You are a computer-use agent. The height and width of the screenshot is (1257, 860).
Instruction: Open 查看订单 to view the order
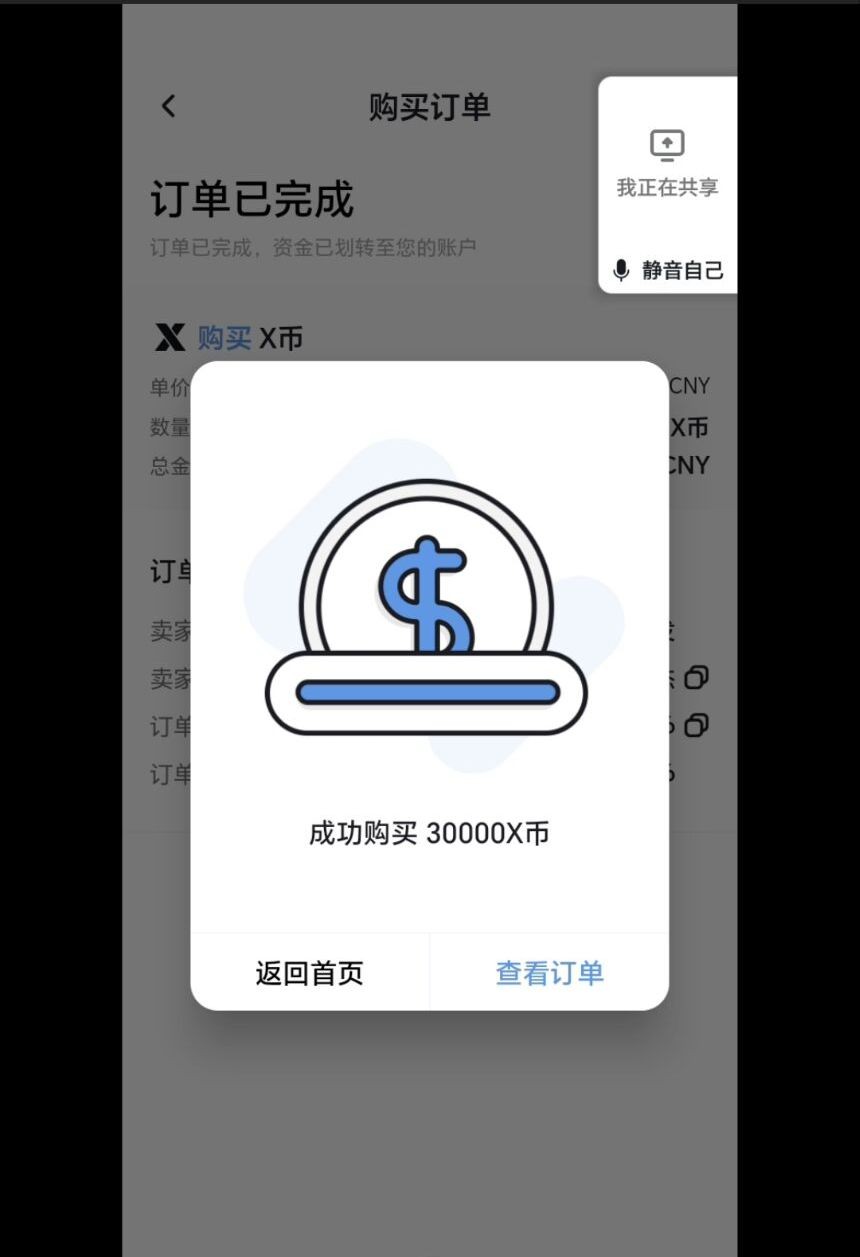[549, 973]
